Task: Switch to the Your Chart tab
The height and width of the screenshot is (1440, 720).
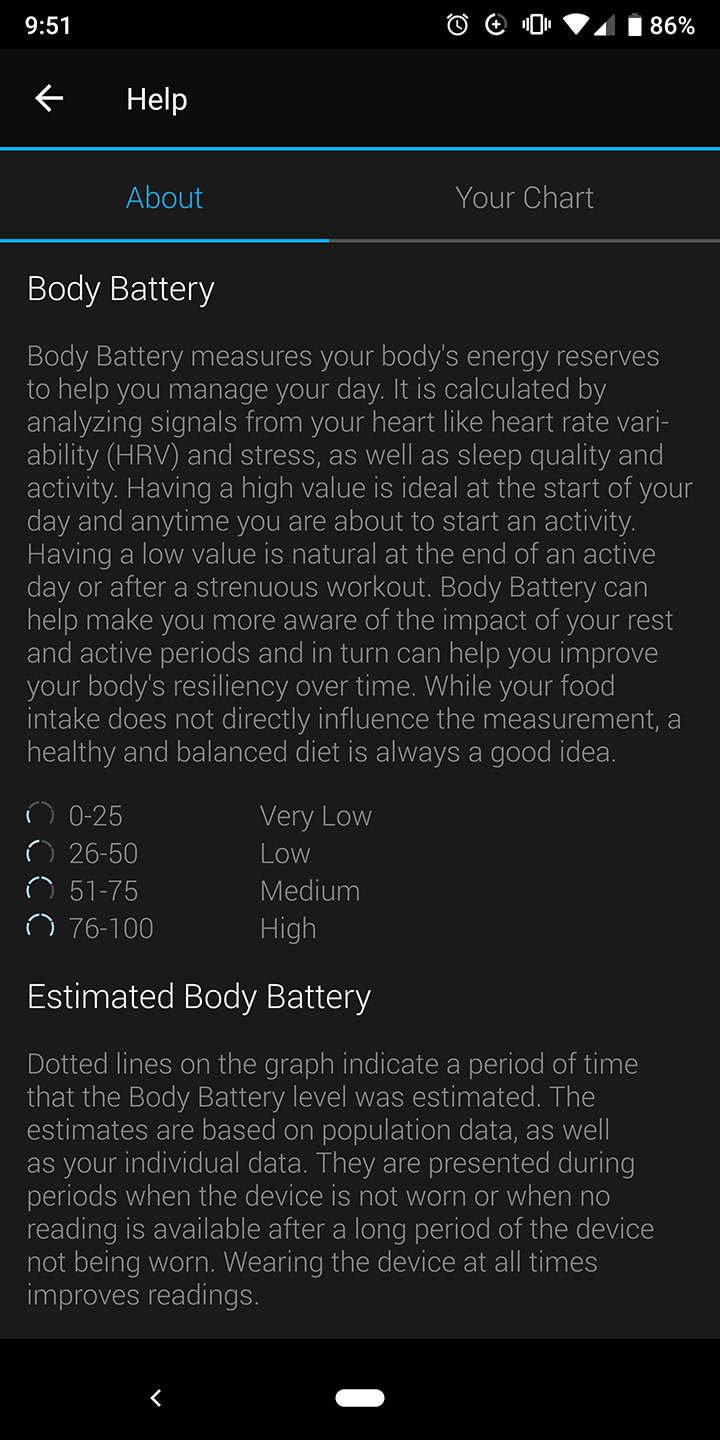Action: (x=524, y=197)
